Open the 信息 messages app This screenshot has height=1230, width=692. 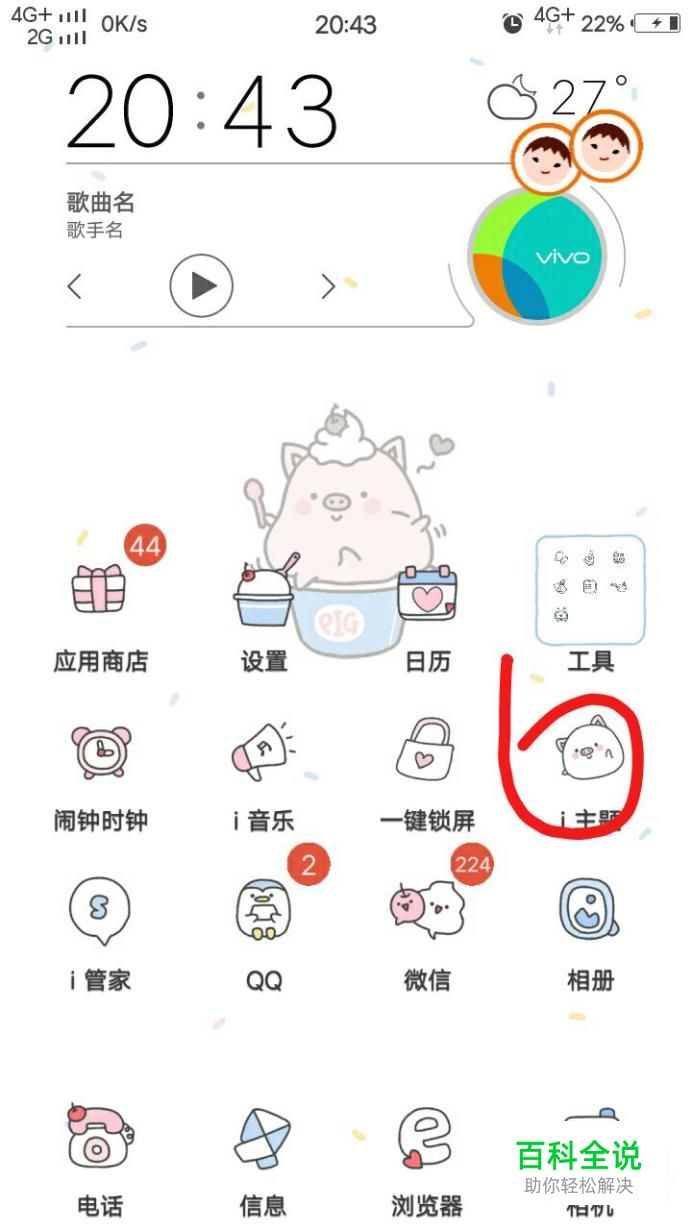click(x=264, y=1140)
